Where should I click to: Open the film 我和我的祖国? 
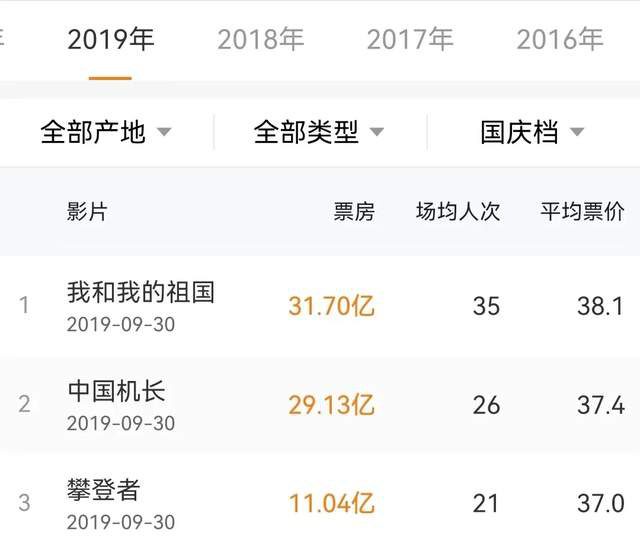pyautogui.click(x=141, y=293)
